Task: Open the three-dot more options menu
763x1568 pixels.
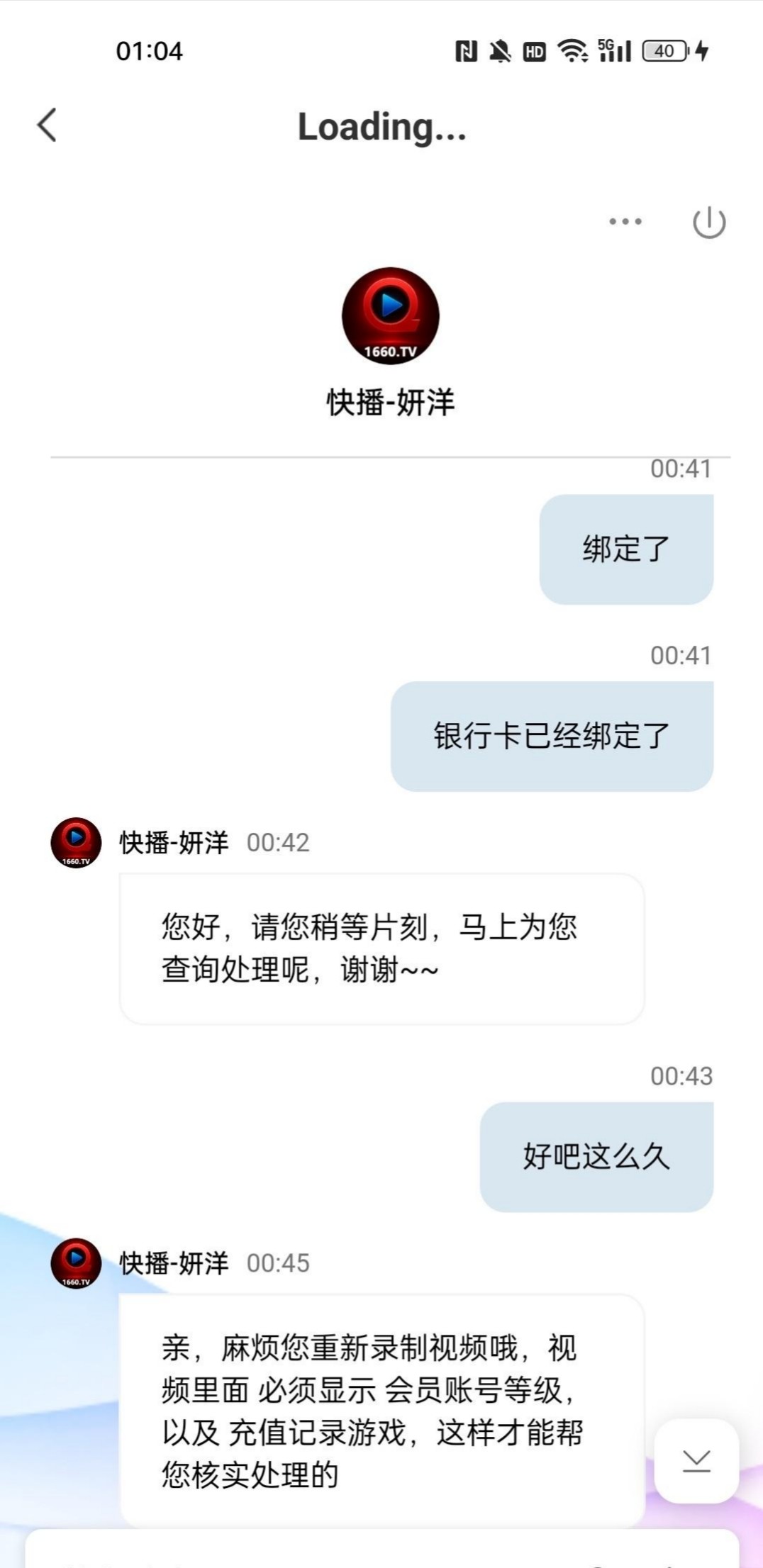Action: pyautogui.click(x=625, y=222)
